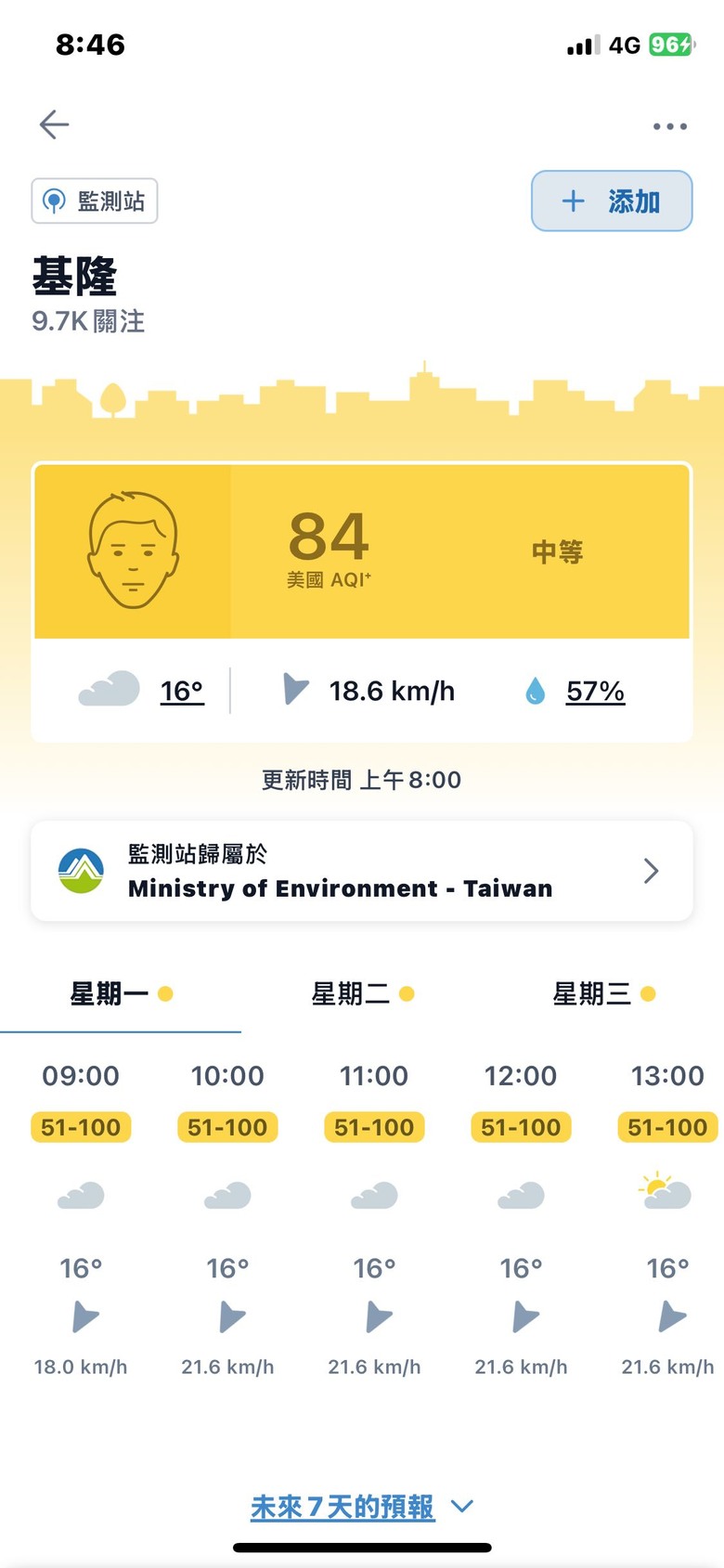Open the AQI 84 中等 card
The width and height of the screenshot is (724, 1568).
click(x=362, y=551)
